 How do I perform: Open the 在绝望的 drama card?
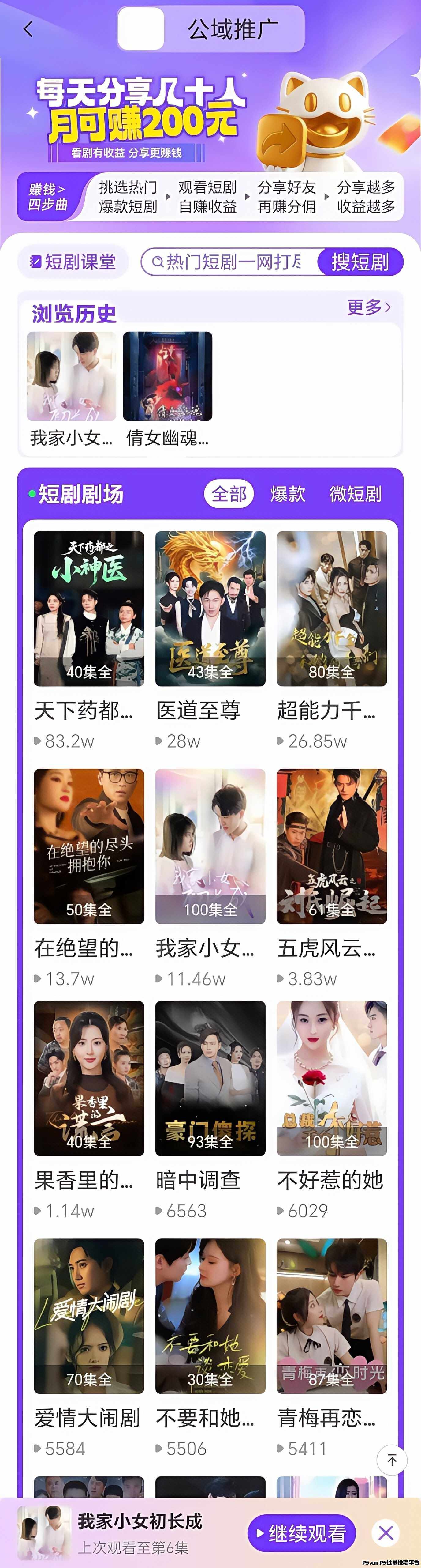[89, 846]
